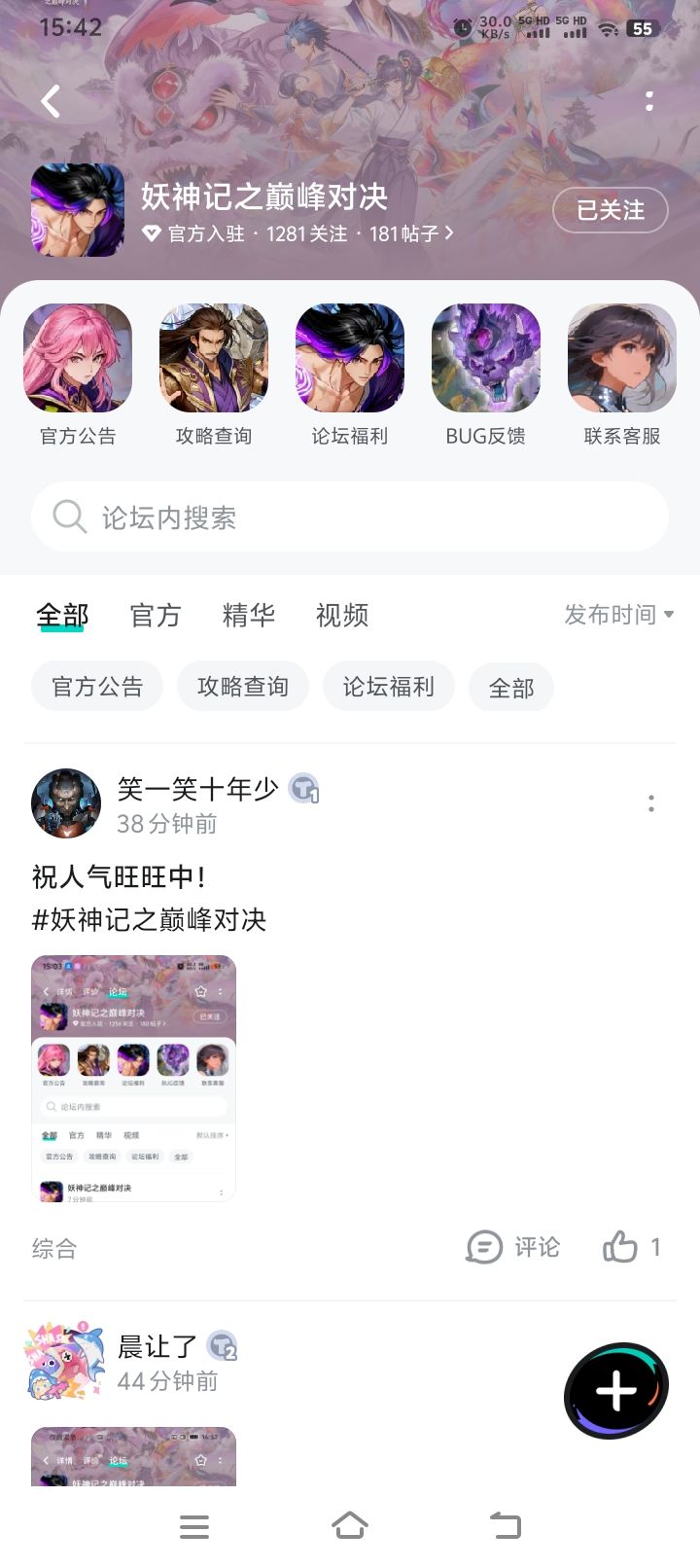Switch to the 官方 tab
This screenshot has height=1568, width=700.
point(156,616)
